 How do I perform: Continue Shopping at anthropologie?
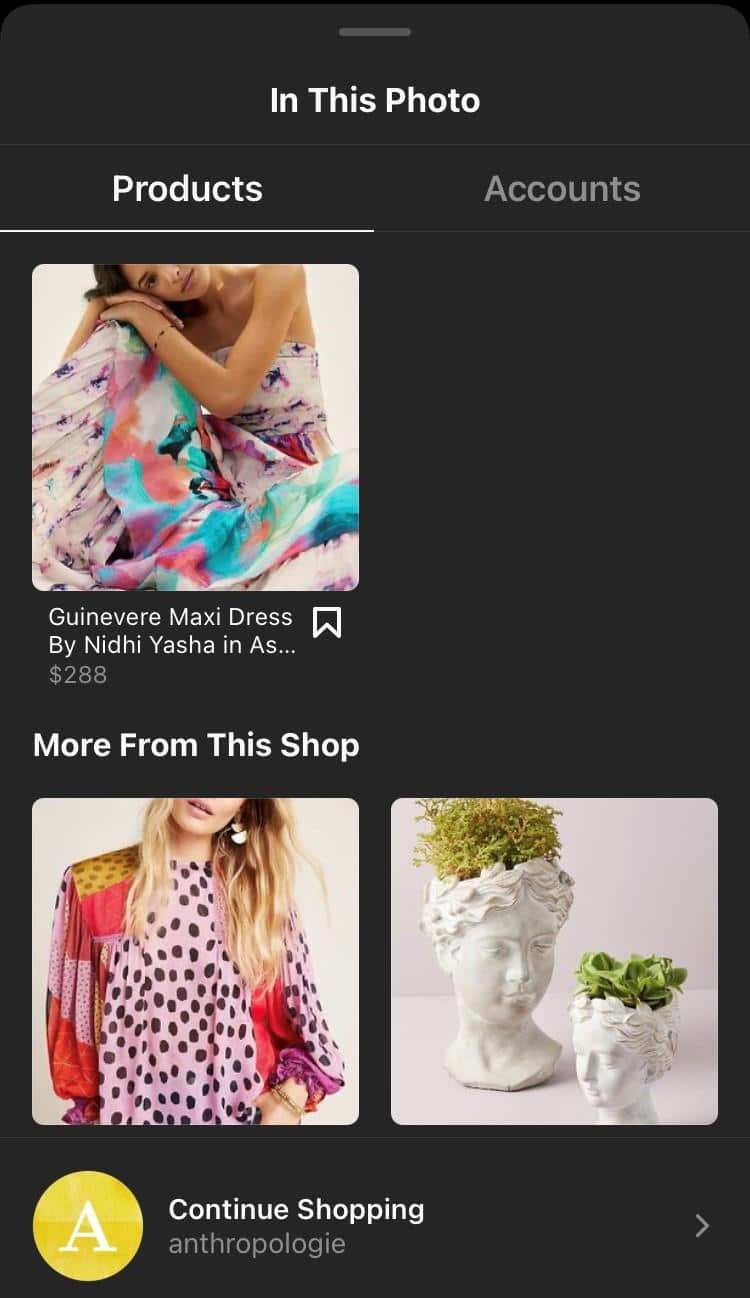375,1225
